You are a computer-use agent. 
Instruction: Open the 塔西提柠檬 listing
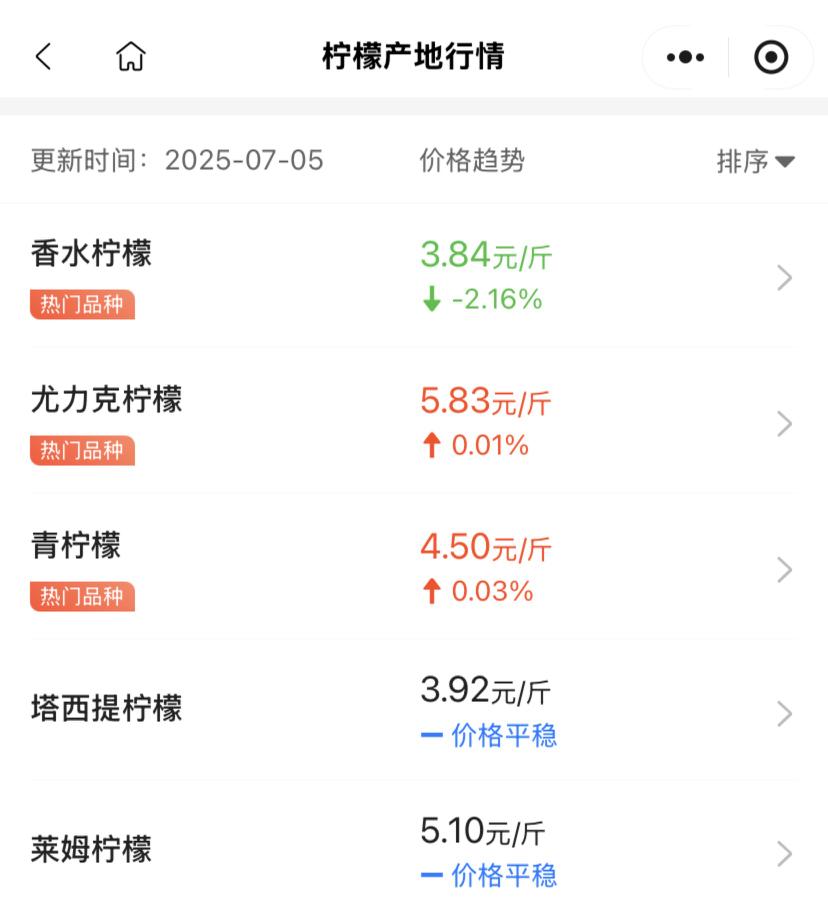pyautogui.click(x=412, y=712)
